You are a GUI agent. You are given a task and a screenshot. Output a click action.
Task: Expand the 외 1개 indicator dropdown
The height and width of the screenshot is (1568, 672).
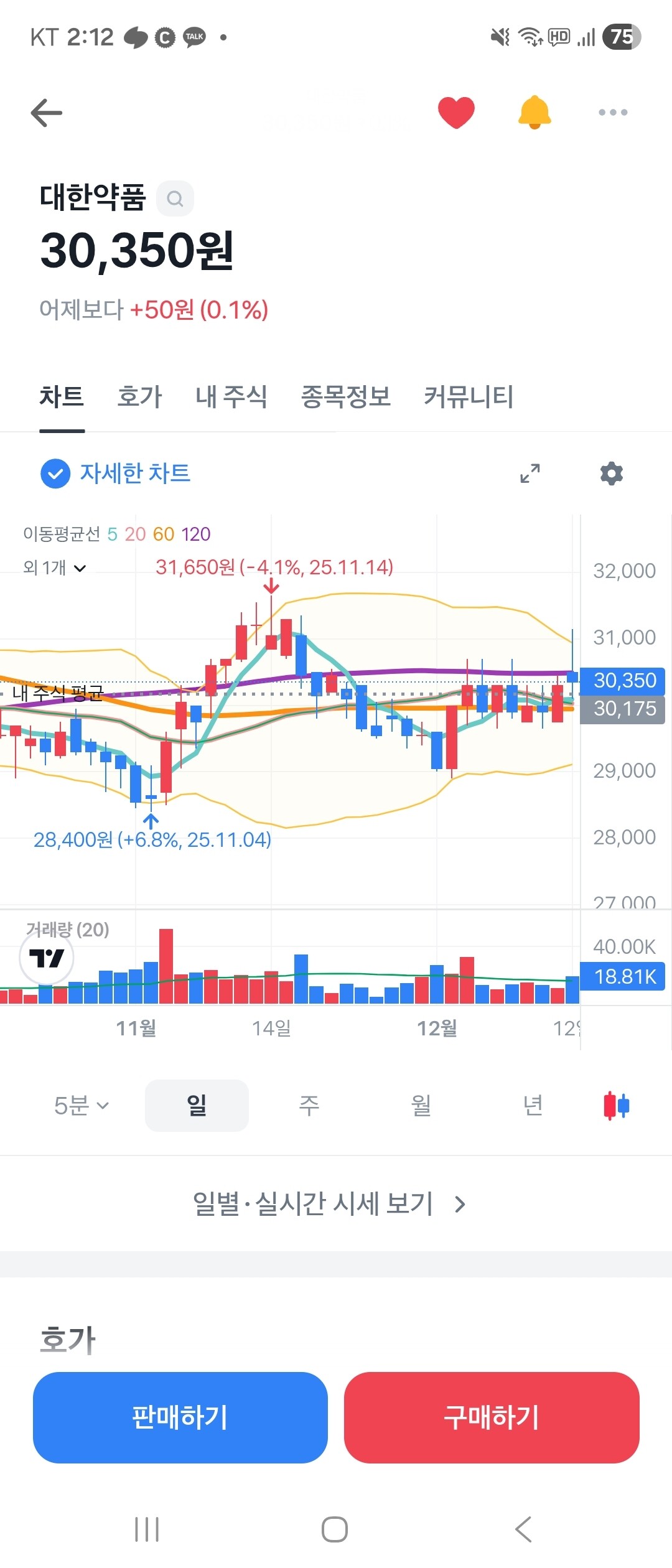click(x=55, y=567)
